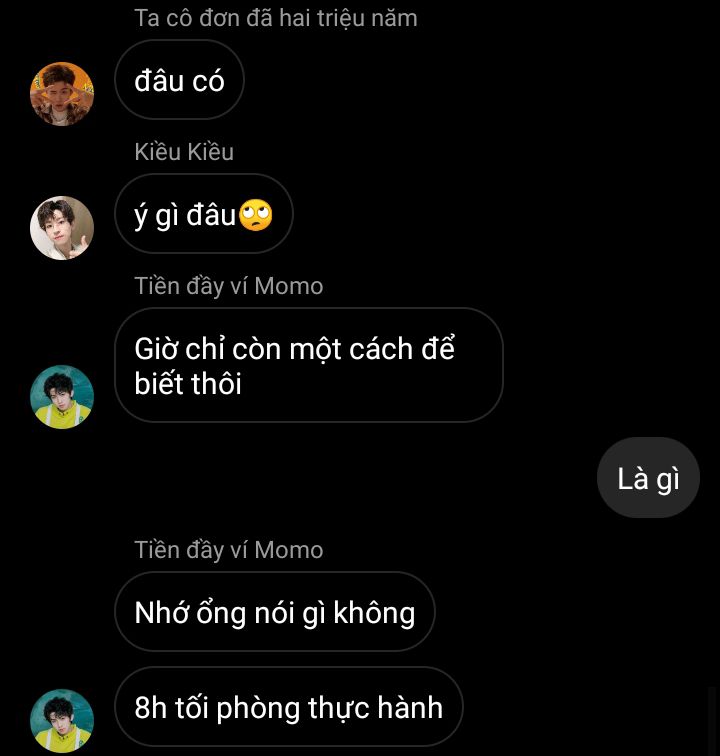720x756 pixels.
Task: Tap Momo avatar beside '8h tối phòng thực hành'
Action: 62,720
